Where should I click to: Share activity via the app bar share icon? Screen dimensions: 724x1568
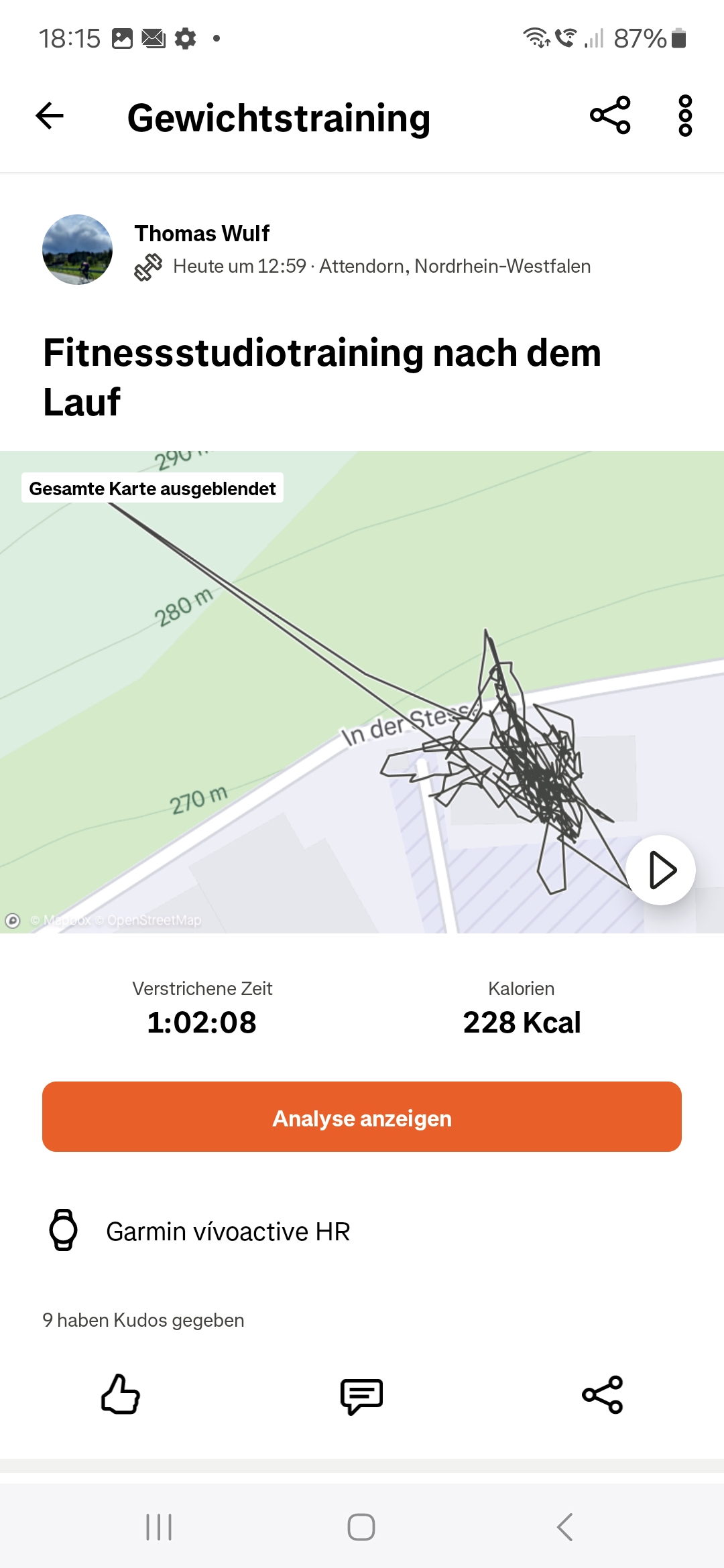[610, 115]
